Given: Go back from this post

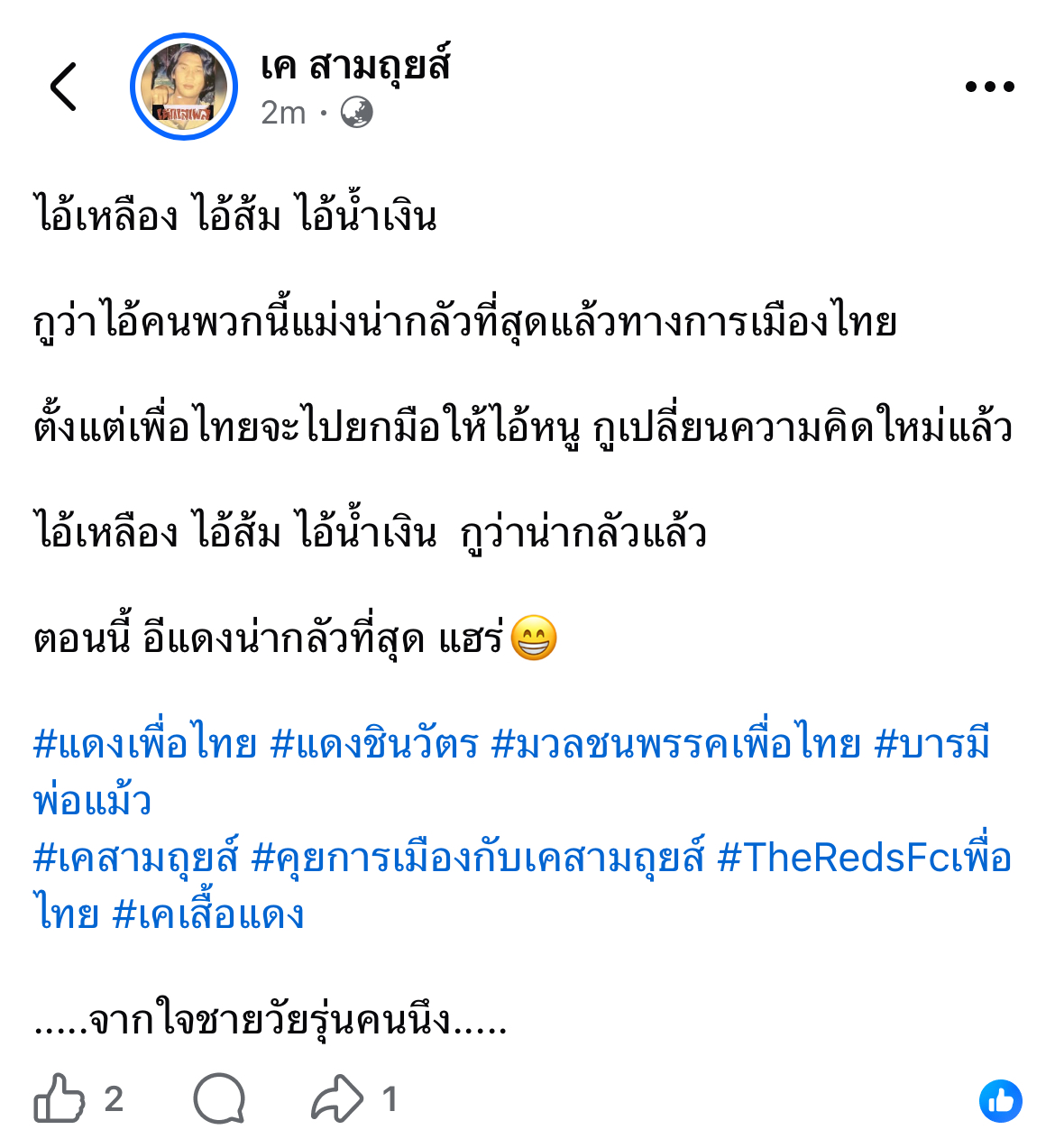Looking at the screenshot, I should point(63,87).
